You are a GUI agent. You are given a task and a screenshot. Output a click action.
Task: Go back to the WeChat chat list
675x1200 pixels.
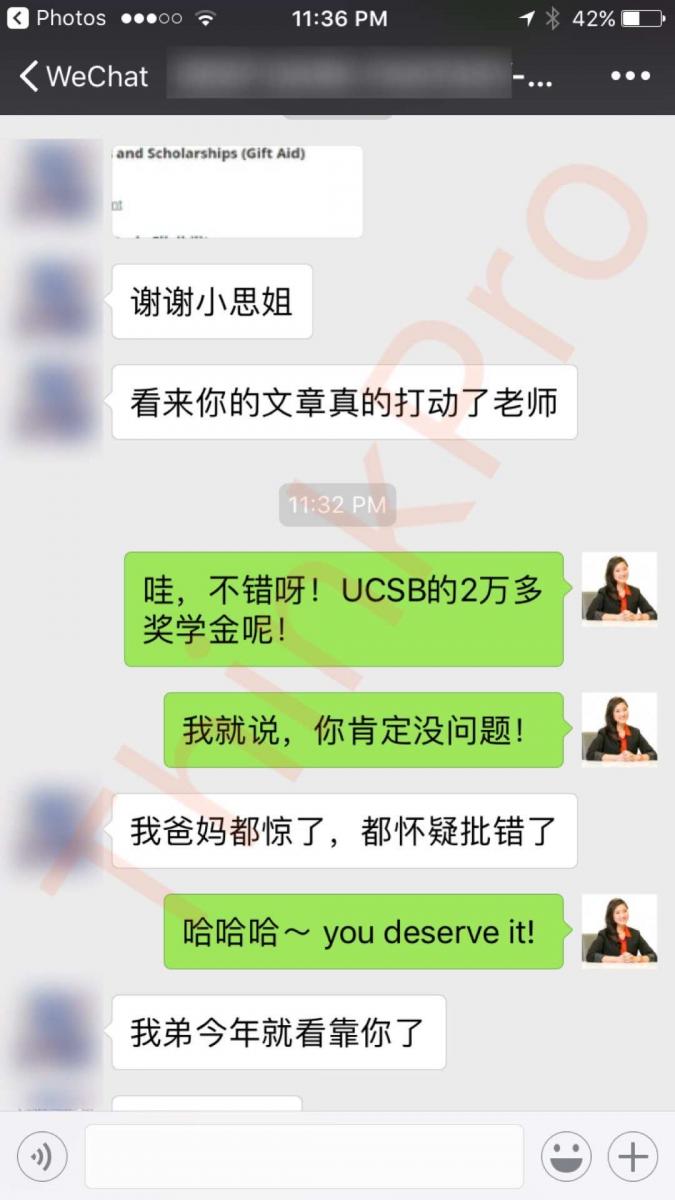point(82,77)
